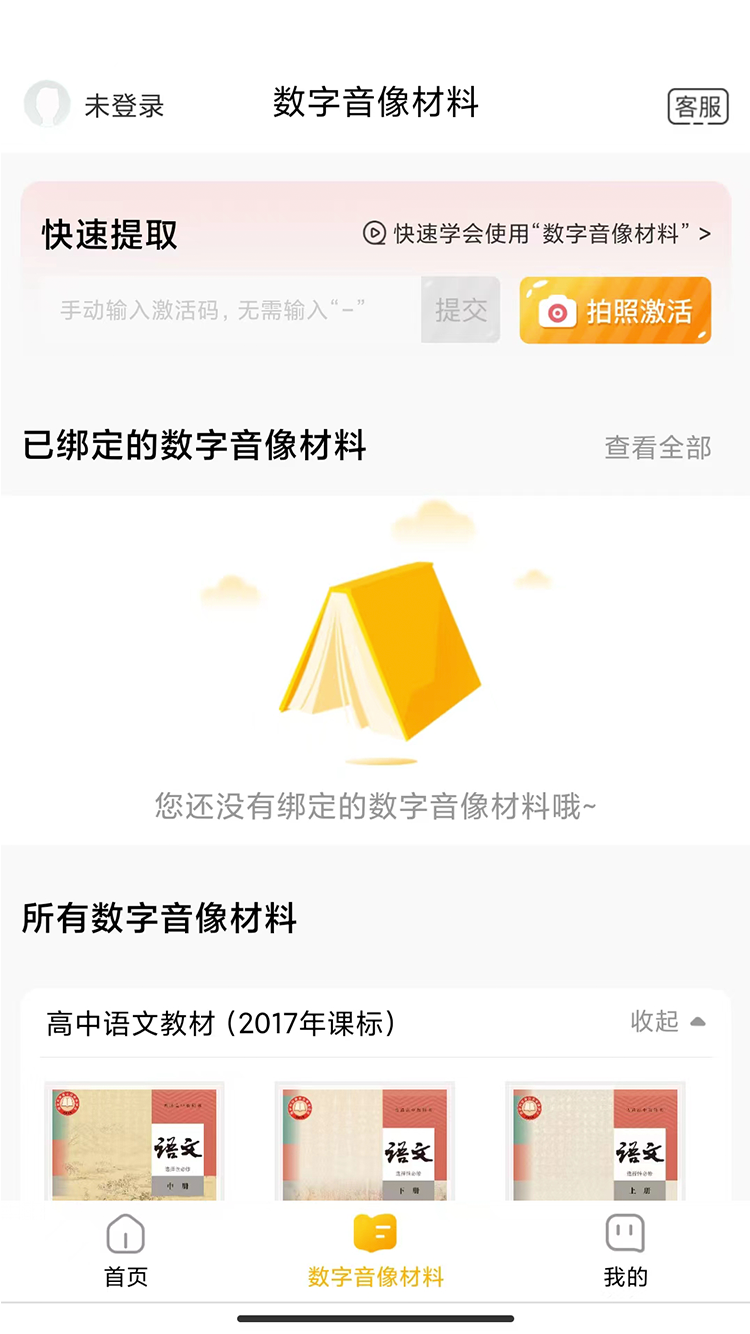750x1334 pixels.
Task: Click the chevron arrow next to 收起
Action: tap(700, 1021)
